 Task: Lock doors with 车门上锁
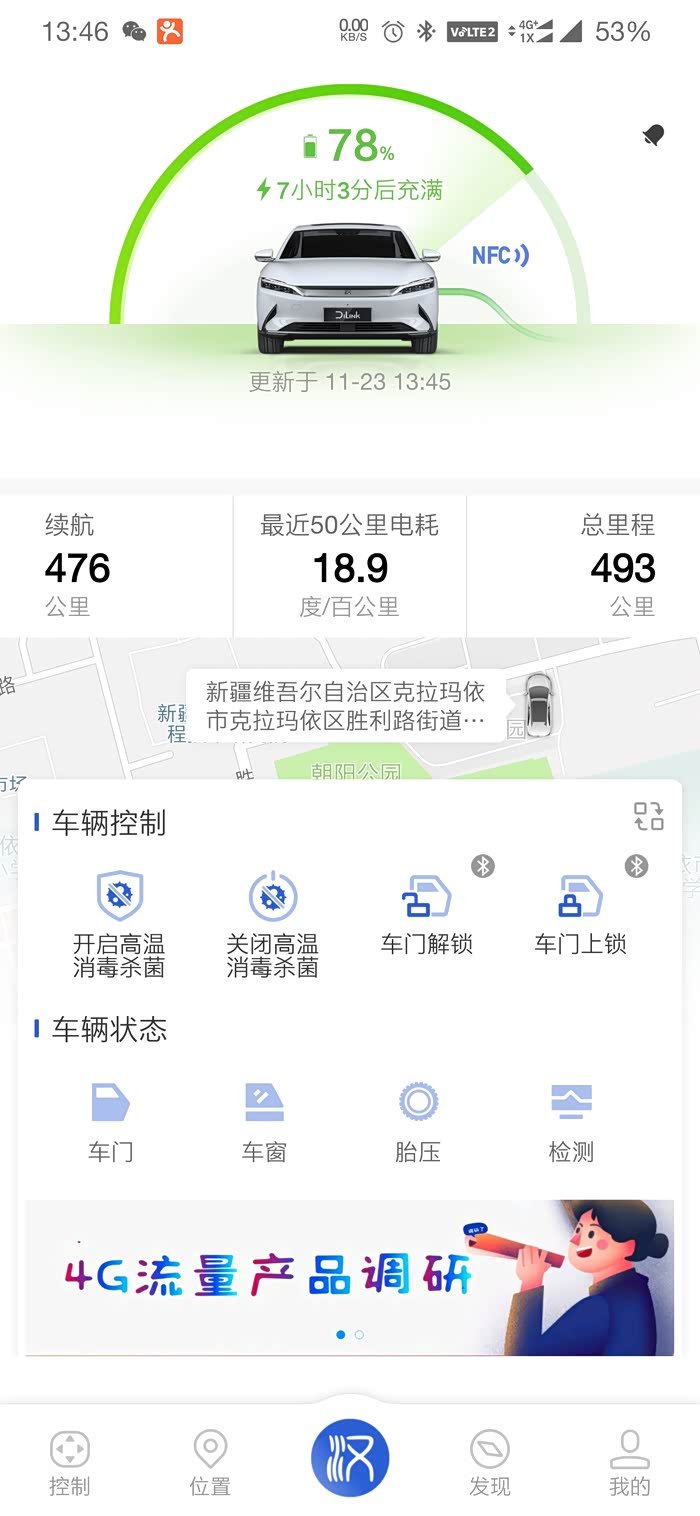tap(580, 913)
